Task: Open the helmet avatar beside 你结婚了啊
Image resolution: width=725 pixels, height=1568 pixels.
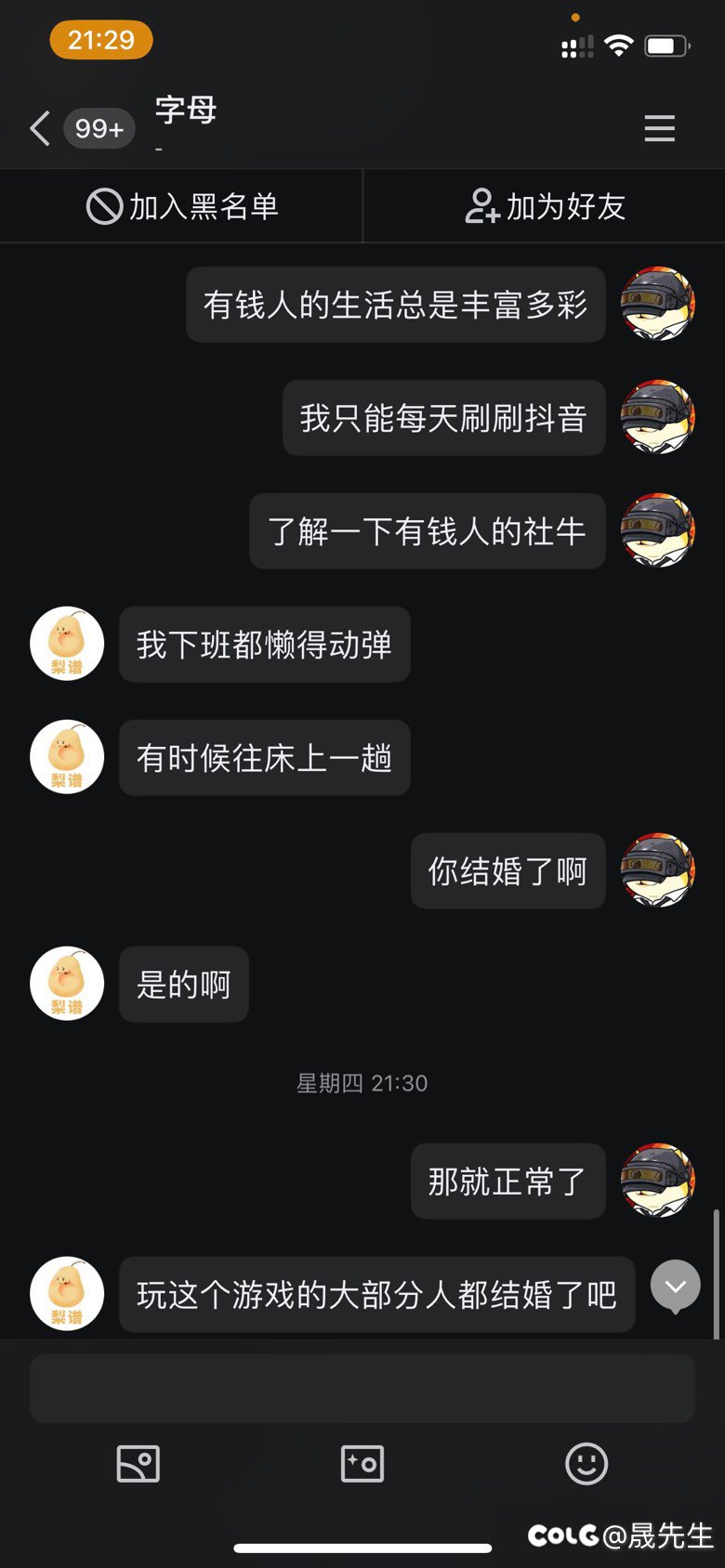Action: click(x=658, y=870)
